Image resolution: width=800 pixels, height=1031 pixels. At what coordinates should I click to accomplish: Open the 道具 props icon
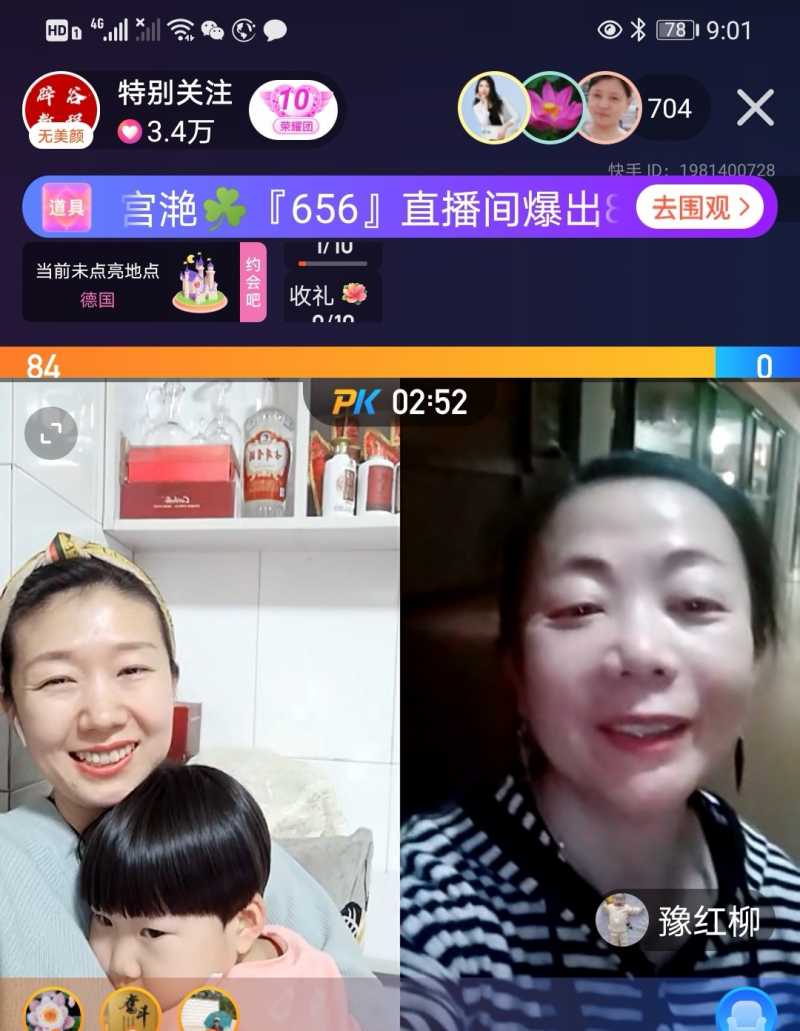point(66,208)
